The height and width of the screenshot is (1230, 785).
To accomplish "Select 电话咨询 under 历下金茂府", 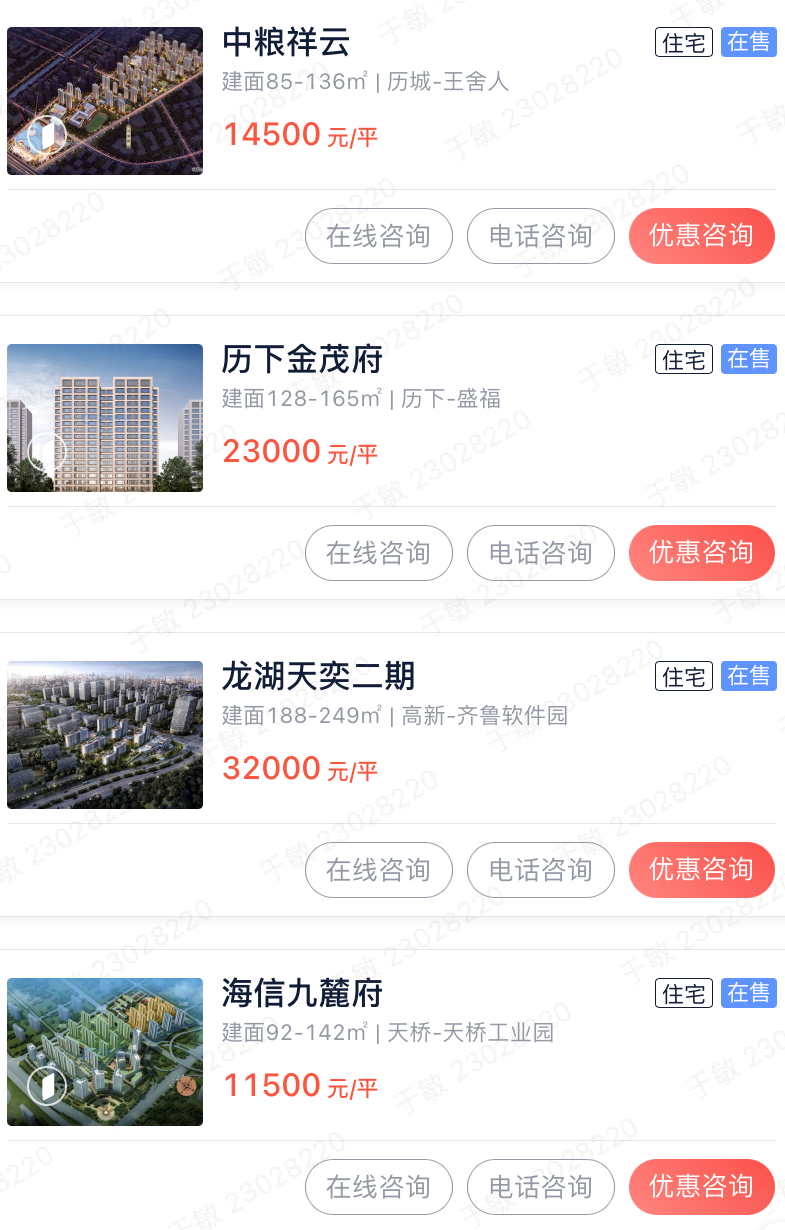I will click(x=540, y=553).
